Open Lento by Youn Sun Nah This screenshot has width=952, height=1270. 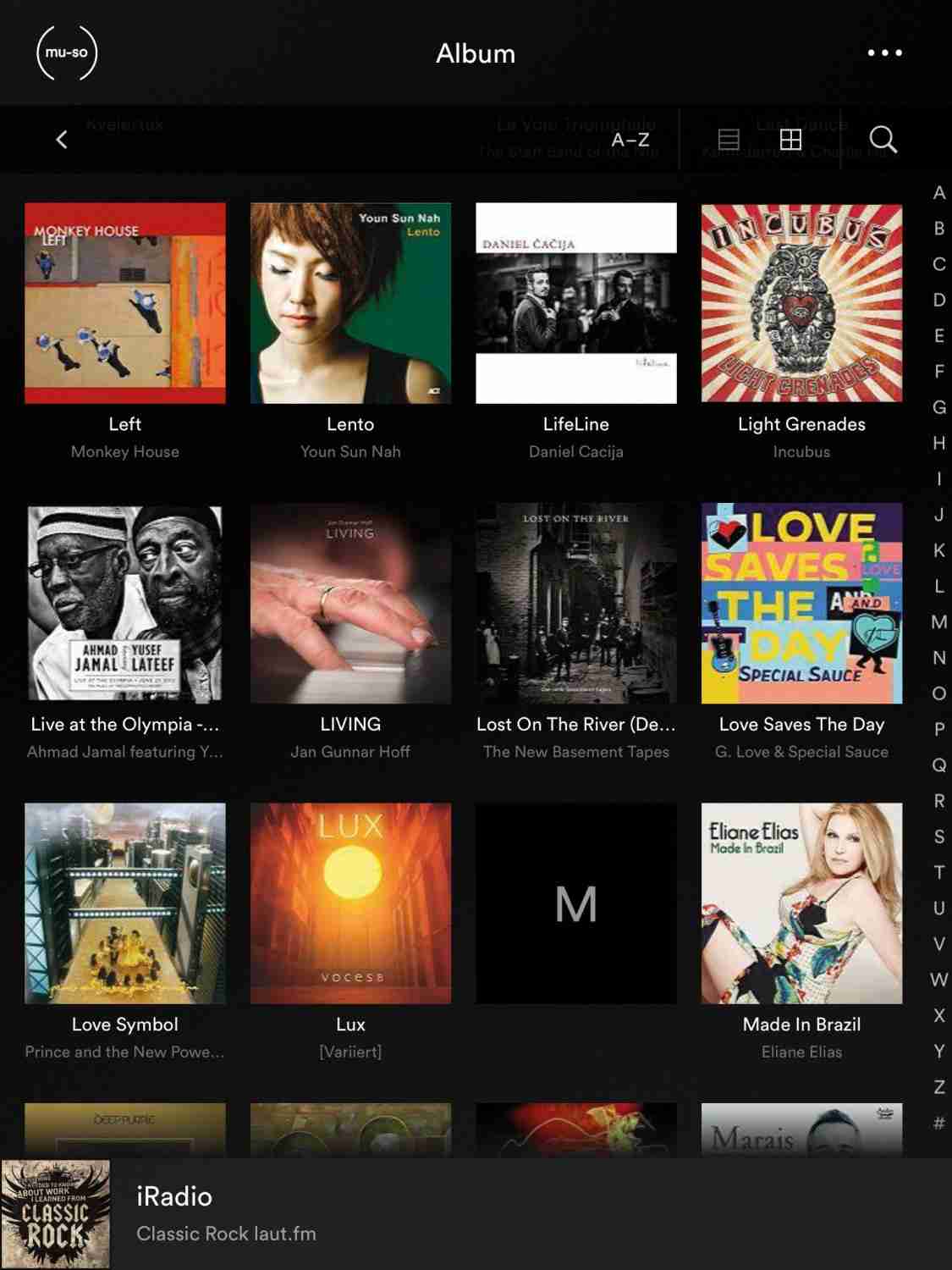click(350, 303)
